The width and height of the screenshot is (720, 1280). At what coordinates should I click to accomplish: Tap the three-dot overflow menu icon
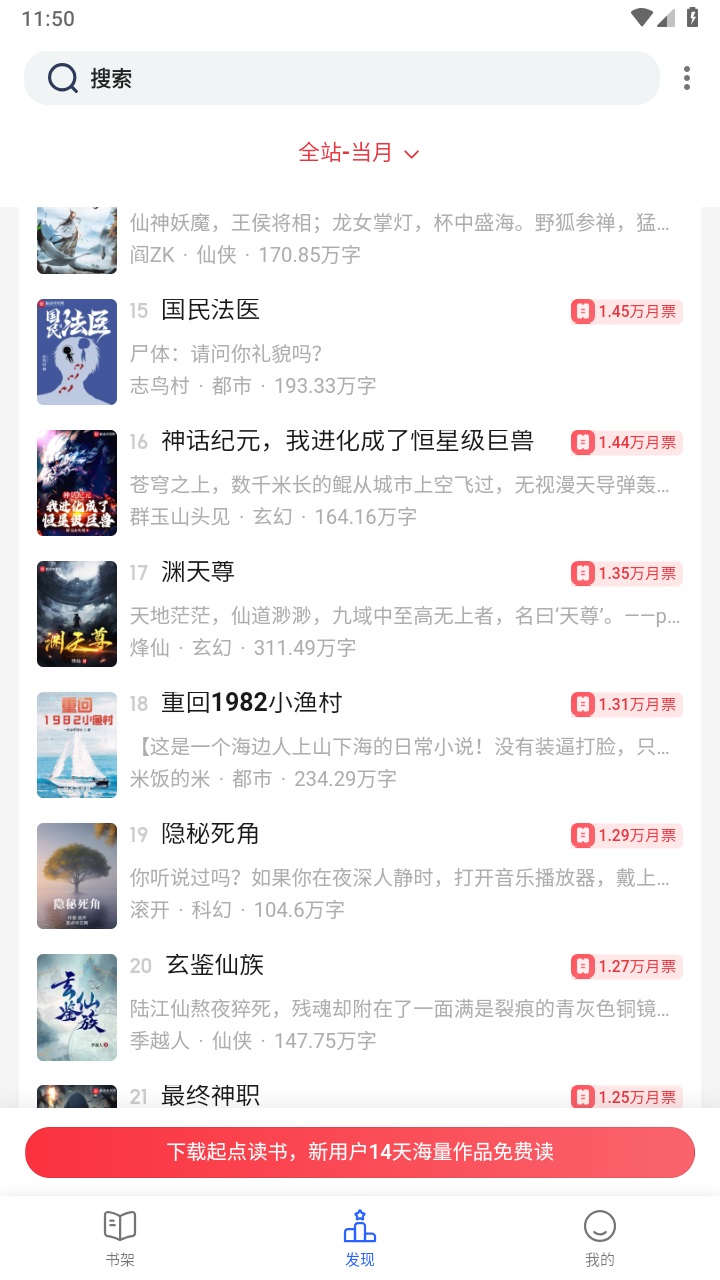point(687,78)
